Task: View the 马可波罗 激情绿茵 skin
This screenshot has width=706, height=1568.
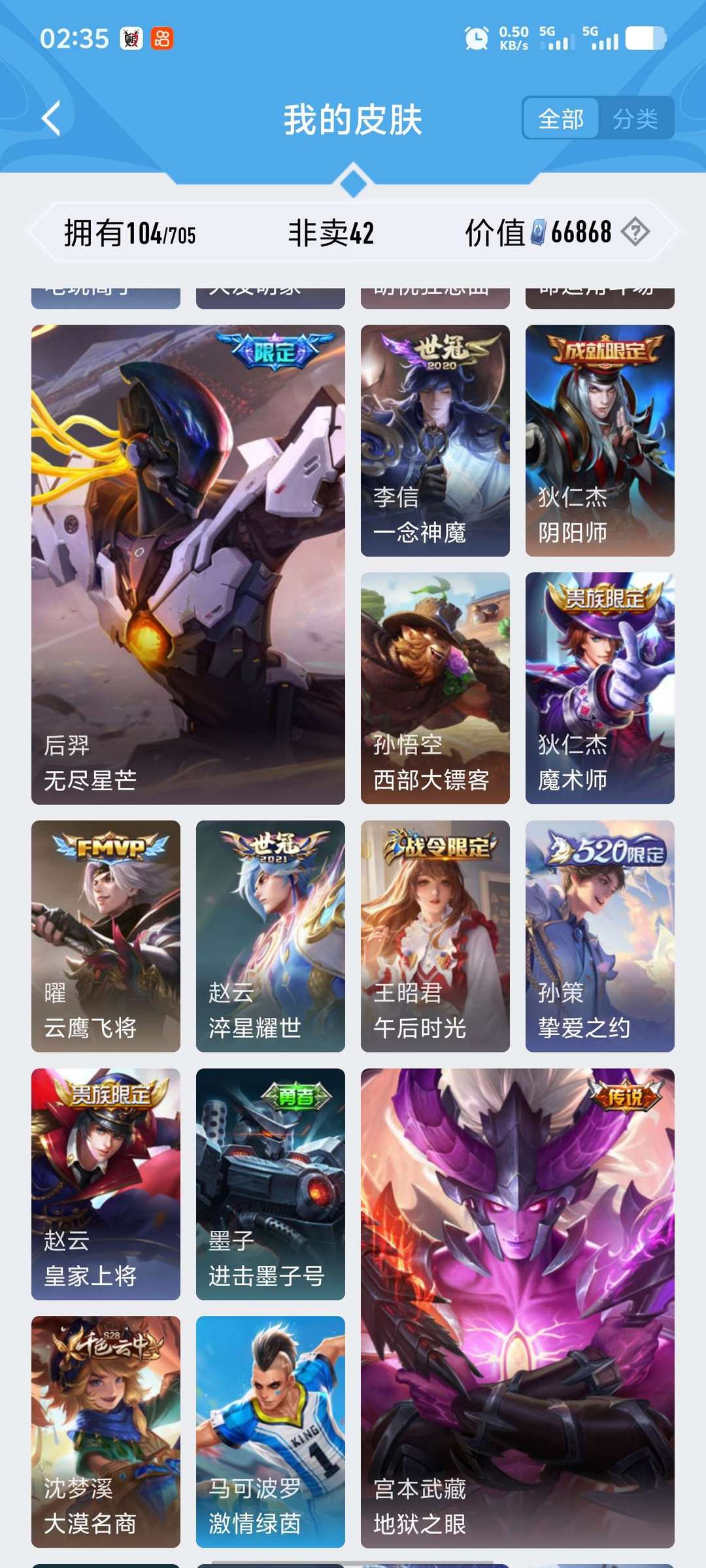Action: [271, 1432]
